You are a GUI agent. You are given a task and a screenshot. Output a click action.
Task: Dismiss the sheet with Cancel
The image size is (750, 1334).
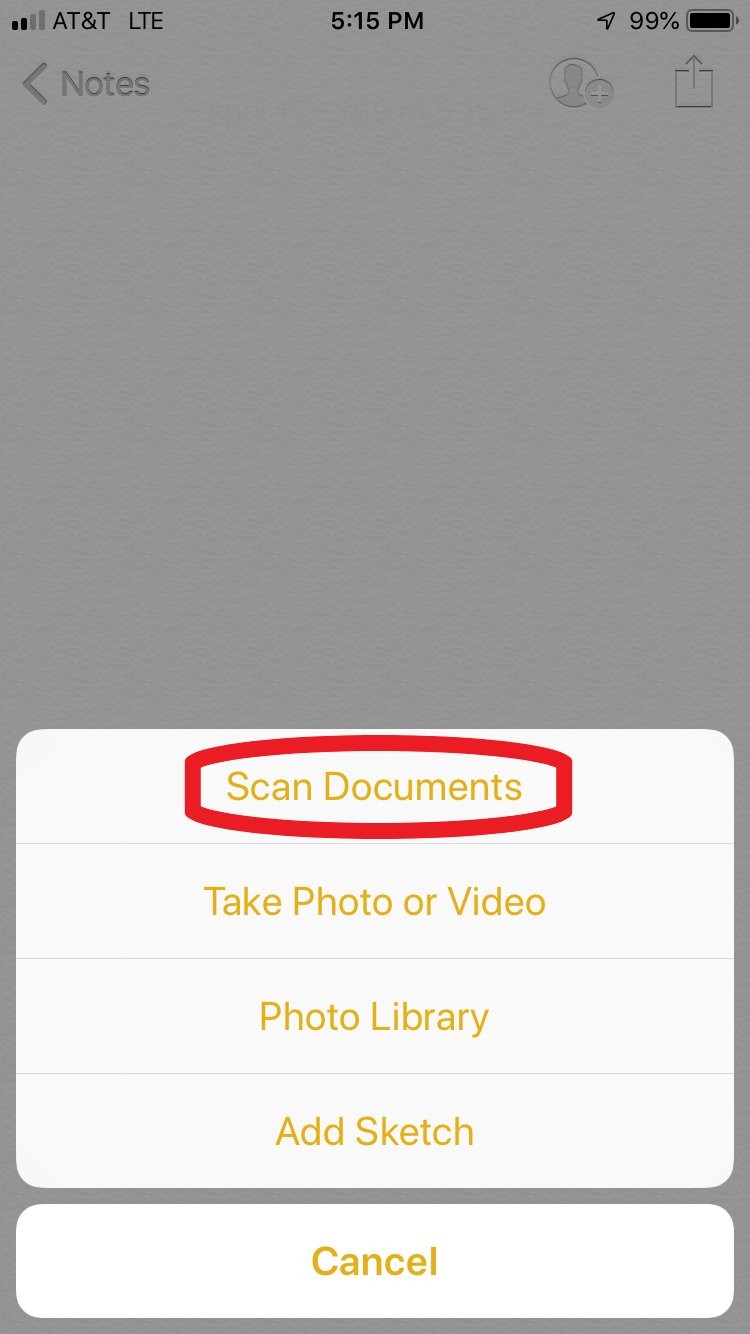(x=374, y=1261)
